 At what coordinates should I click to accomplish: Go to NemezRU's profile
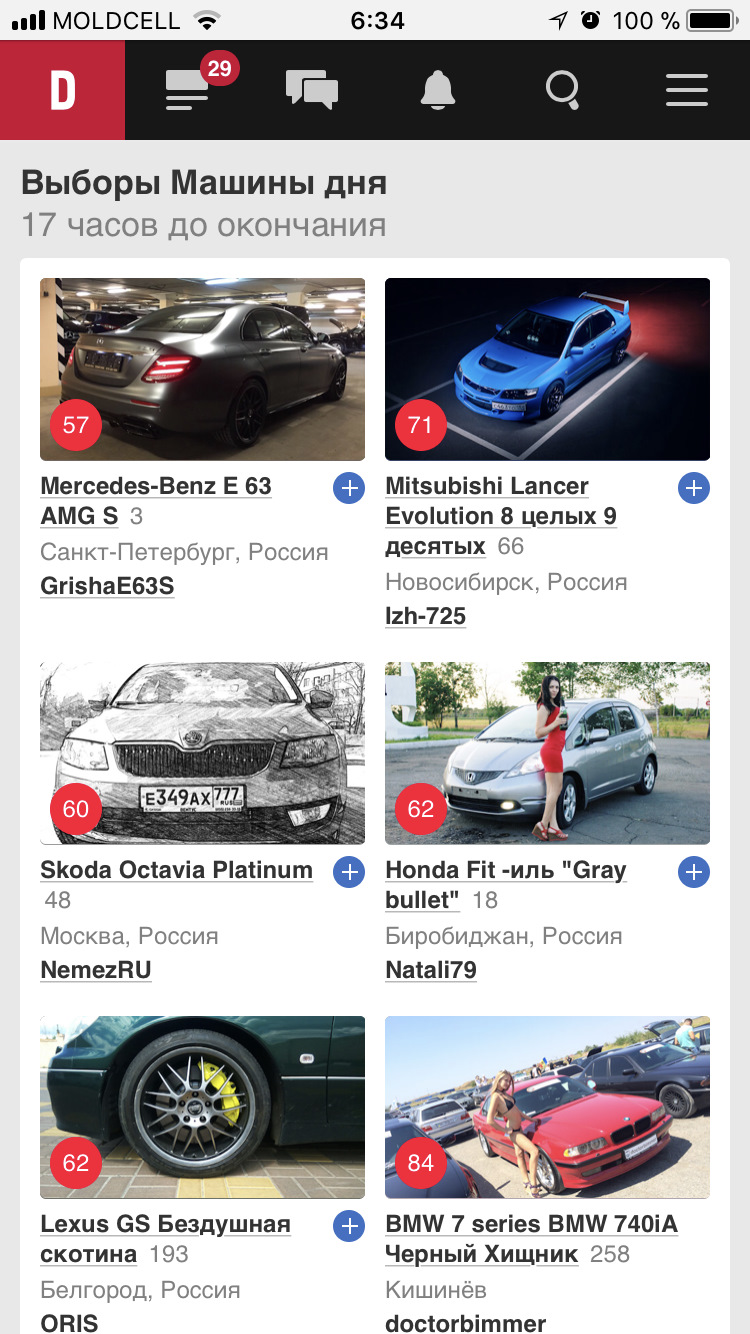[x=96, y=970]
